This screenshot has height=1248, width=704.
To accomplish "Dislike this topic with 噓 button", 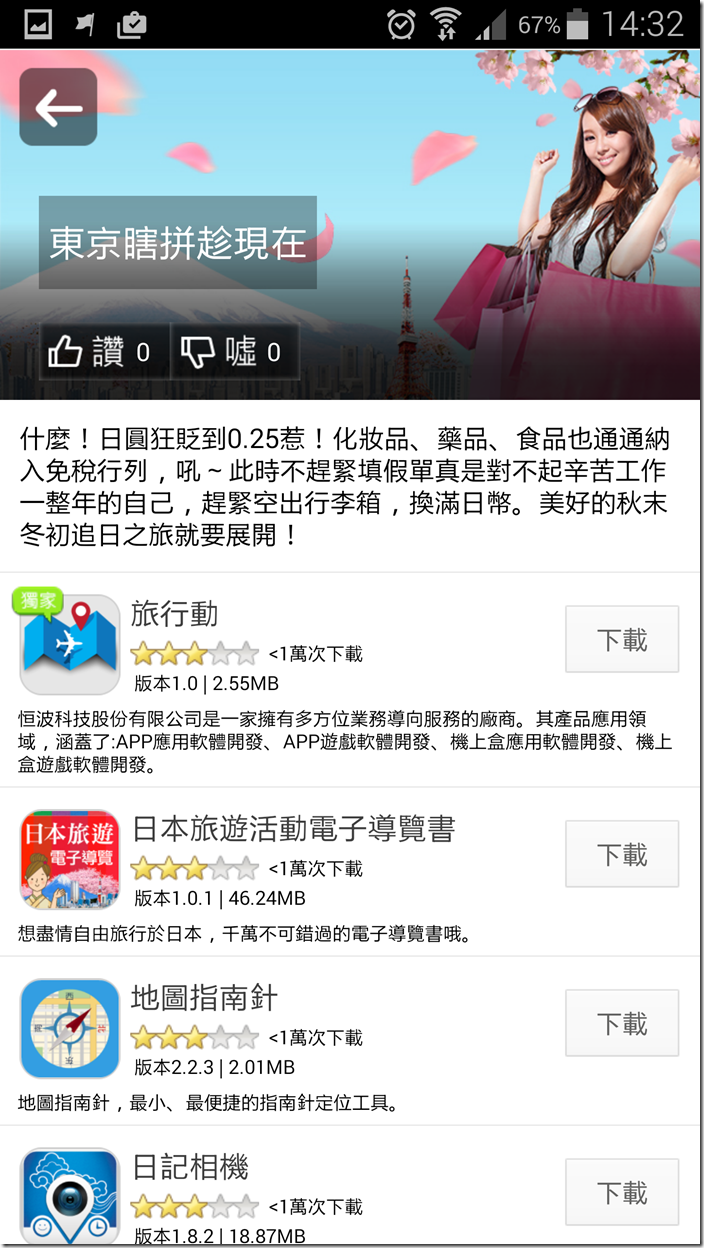I will pos(234,351).
